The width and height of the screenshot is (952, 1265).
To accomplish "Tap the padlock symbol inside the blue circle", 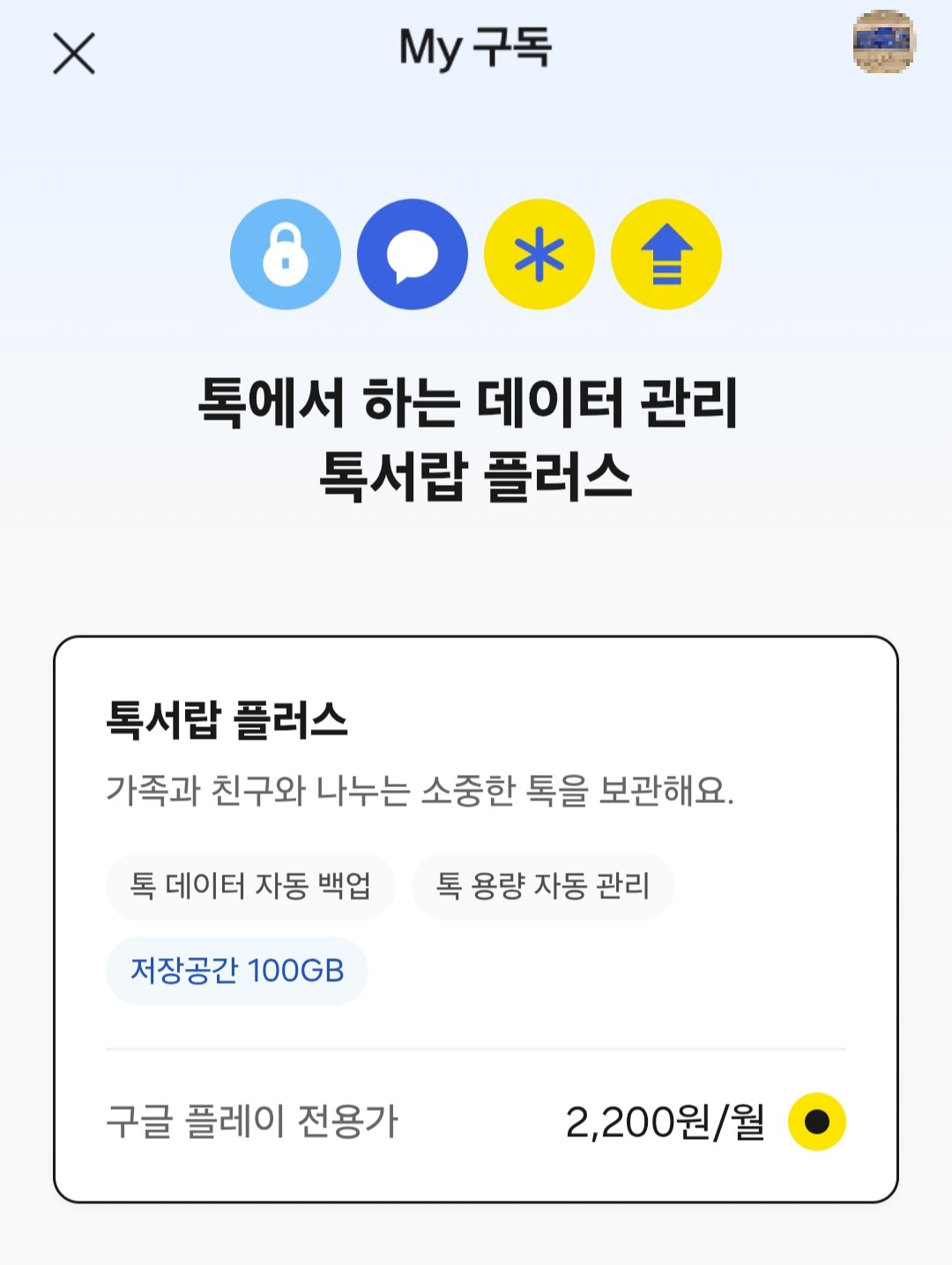I will click(x=285, y=254).
